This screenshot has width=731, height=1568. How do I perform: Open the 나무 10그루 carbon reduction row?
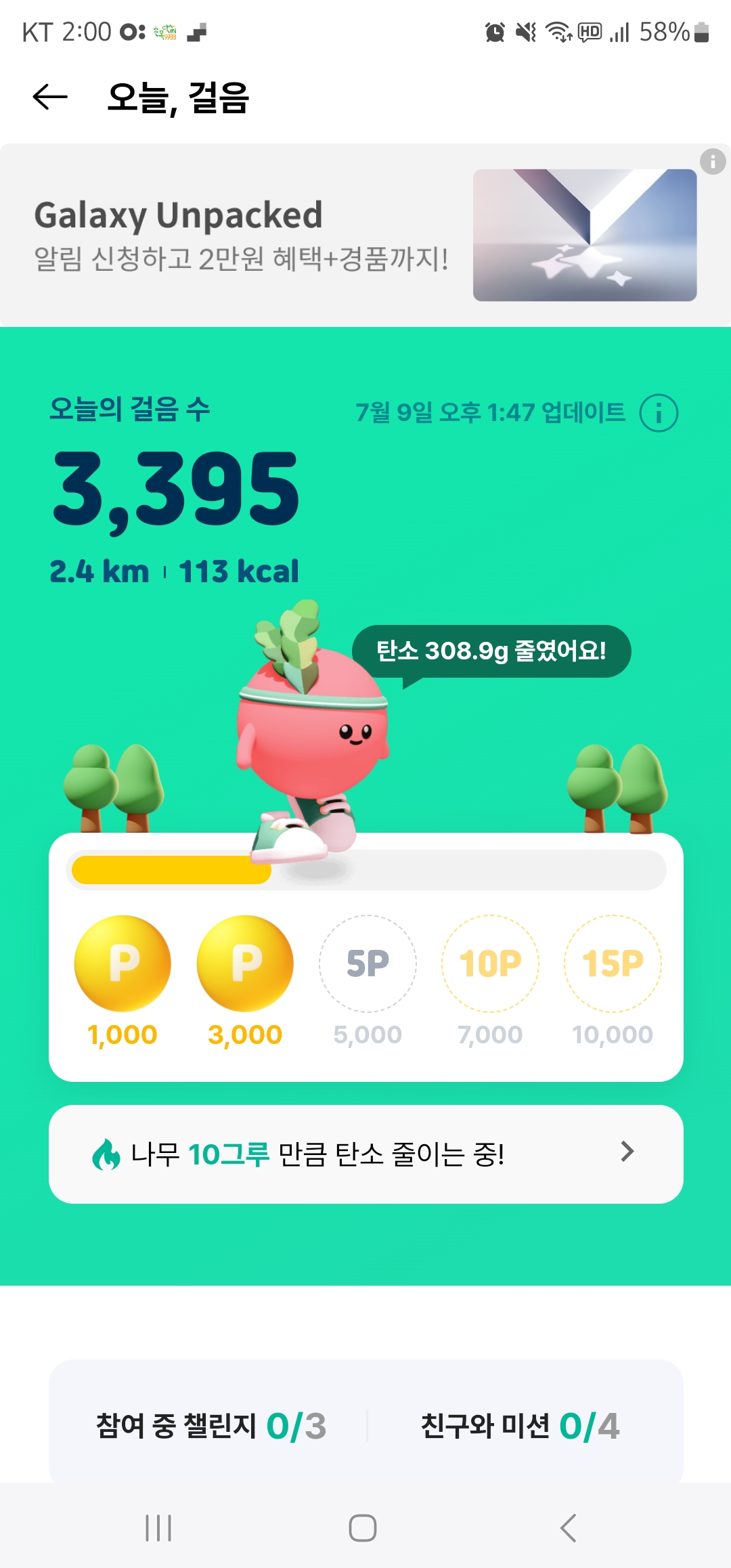pyautogui.click(x=365, y=1154)
